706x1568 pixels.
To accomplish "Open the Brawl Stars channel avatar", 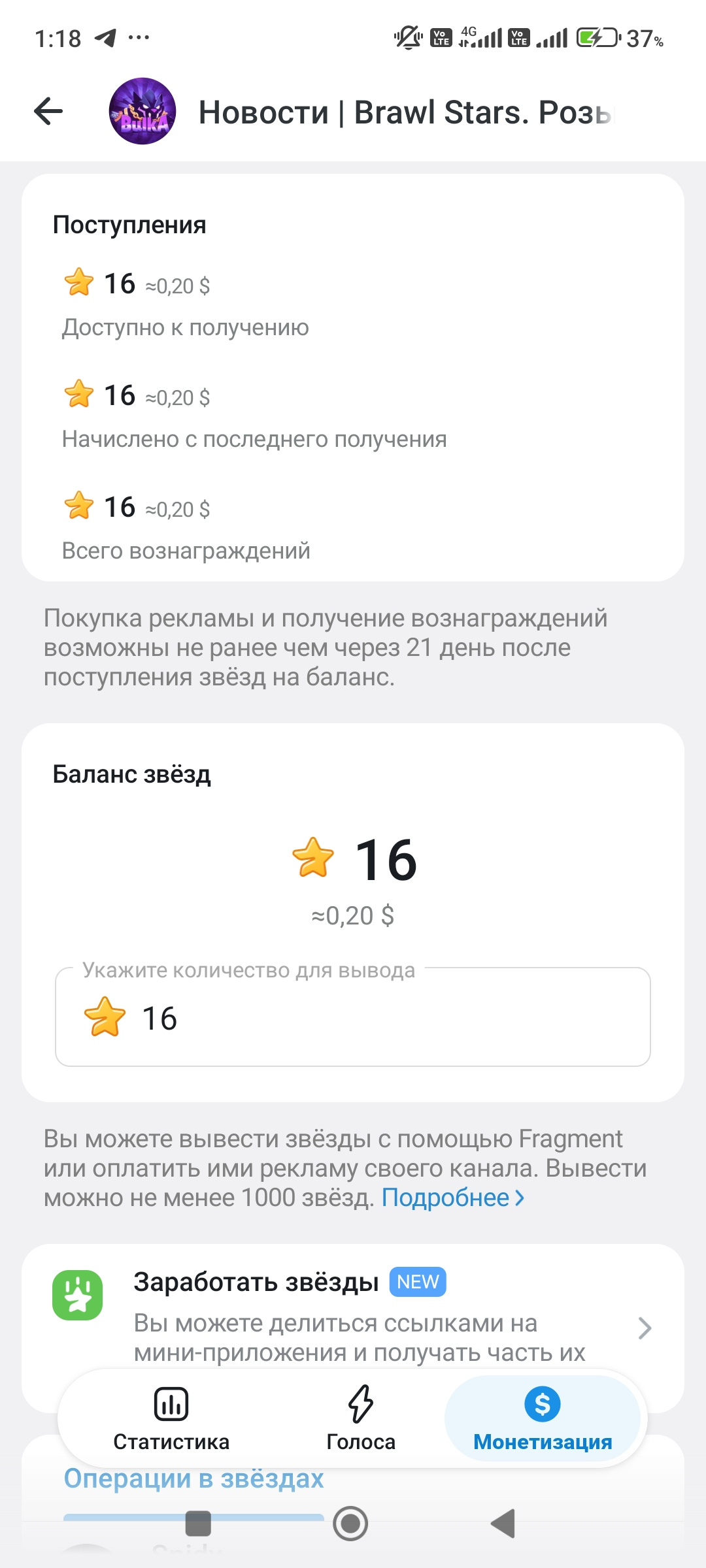I will pyautogui.click(x=143, y=111).
